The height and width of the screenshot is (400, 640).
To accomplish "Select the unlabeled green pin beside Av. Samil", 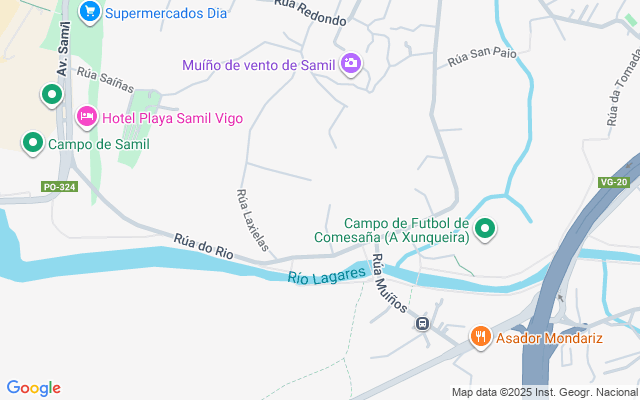I will (x=52, y=96).
